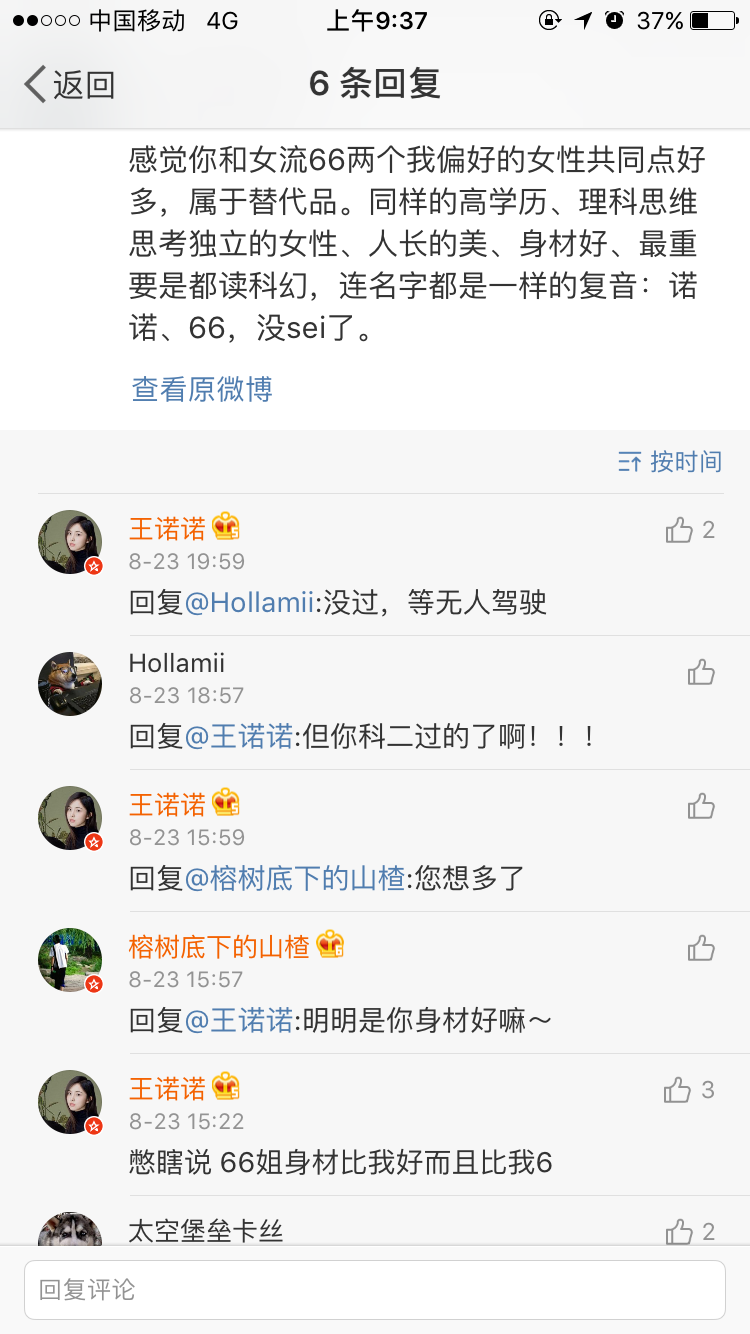
Task: Open 榕树底下的山楂's avatar picture
Action: click(x=70, y=960)
